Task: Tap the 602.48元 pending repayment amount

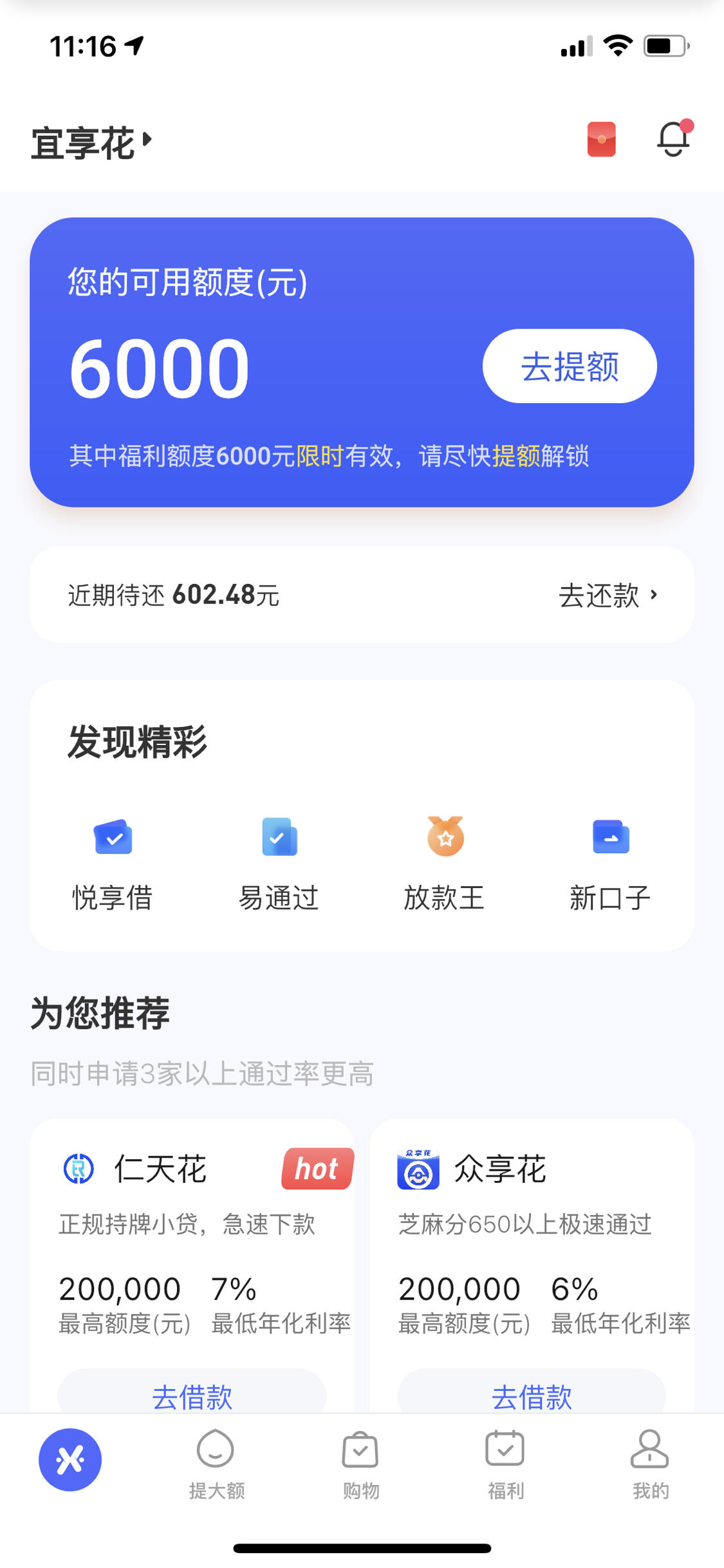Action: tap(224, 595)
